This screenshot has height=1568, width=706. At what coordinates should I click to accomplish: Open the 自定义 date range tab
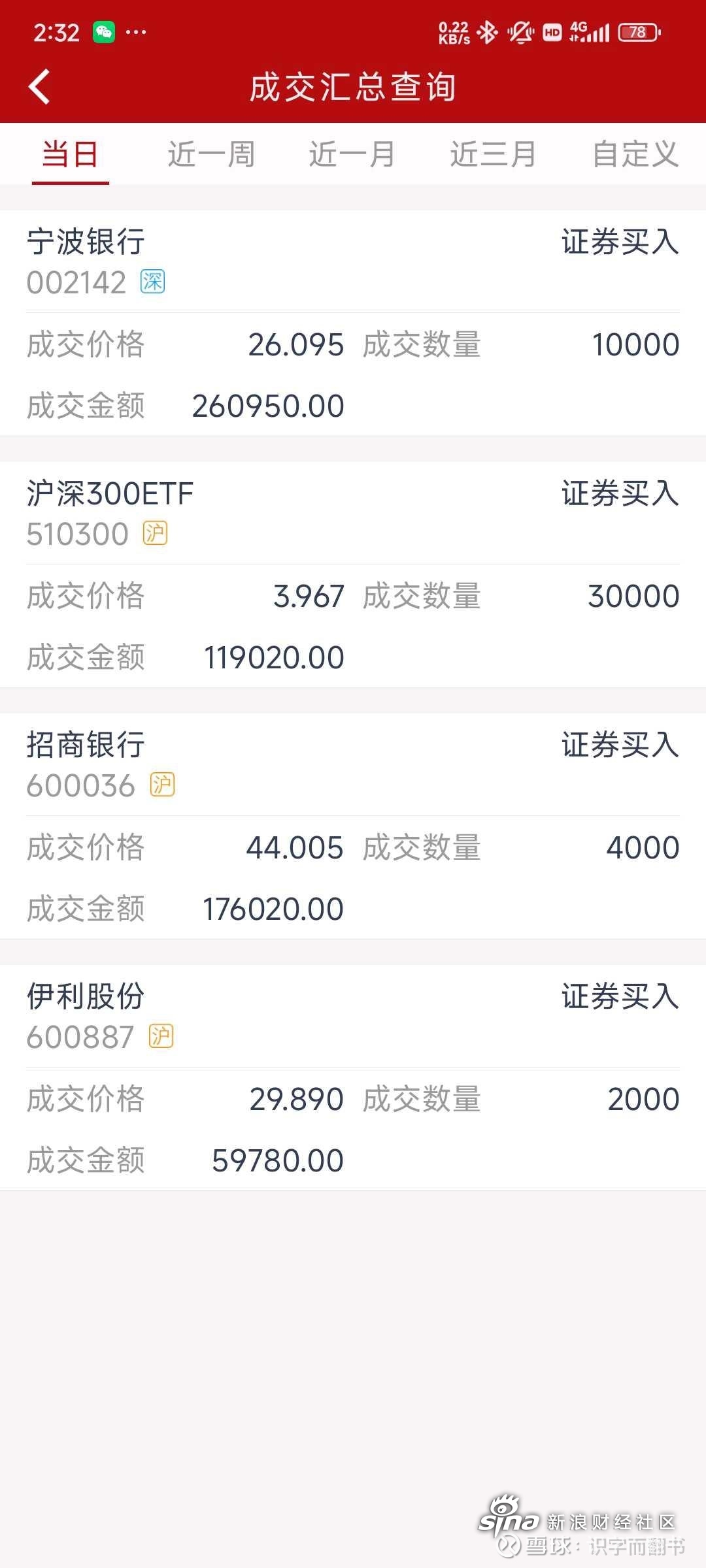coord(635,155)
